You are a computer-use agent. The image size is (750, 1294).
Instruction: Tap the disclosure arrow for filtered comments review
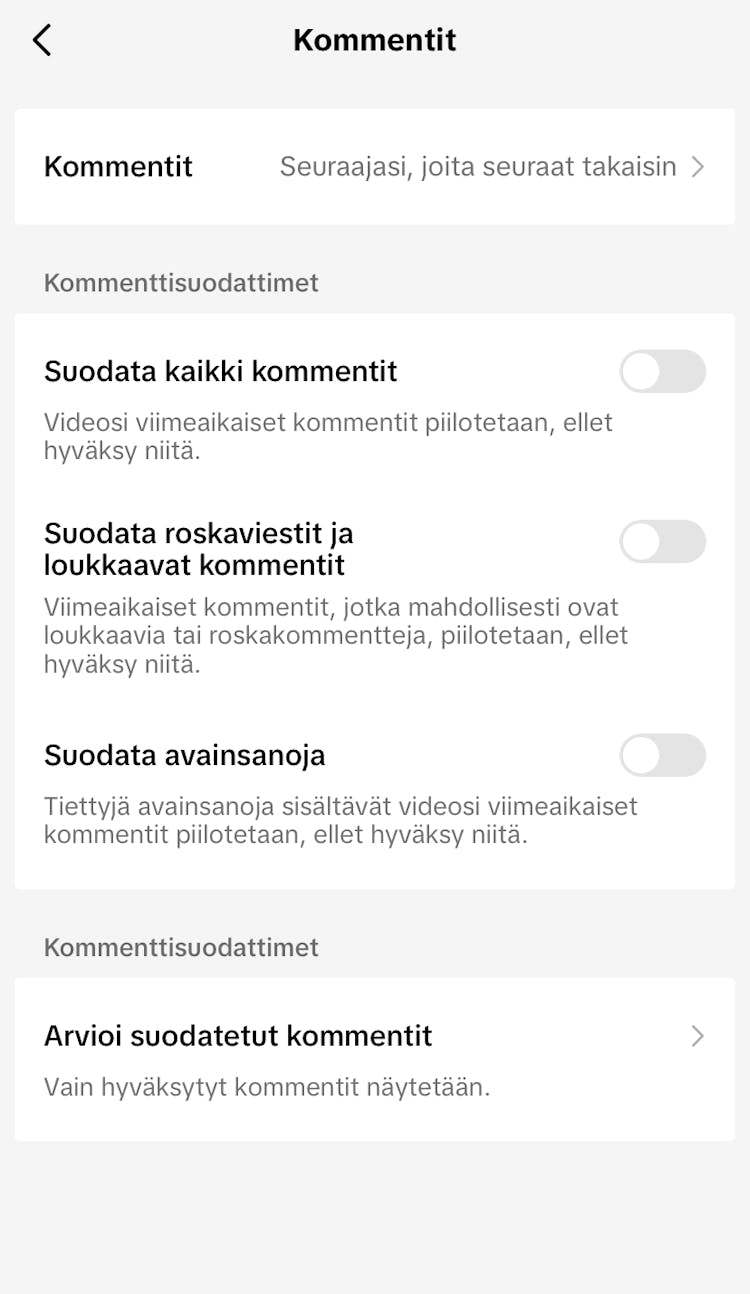[698, 1037]
